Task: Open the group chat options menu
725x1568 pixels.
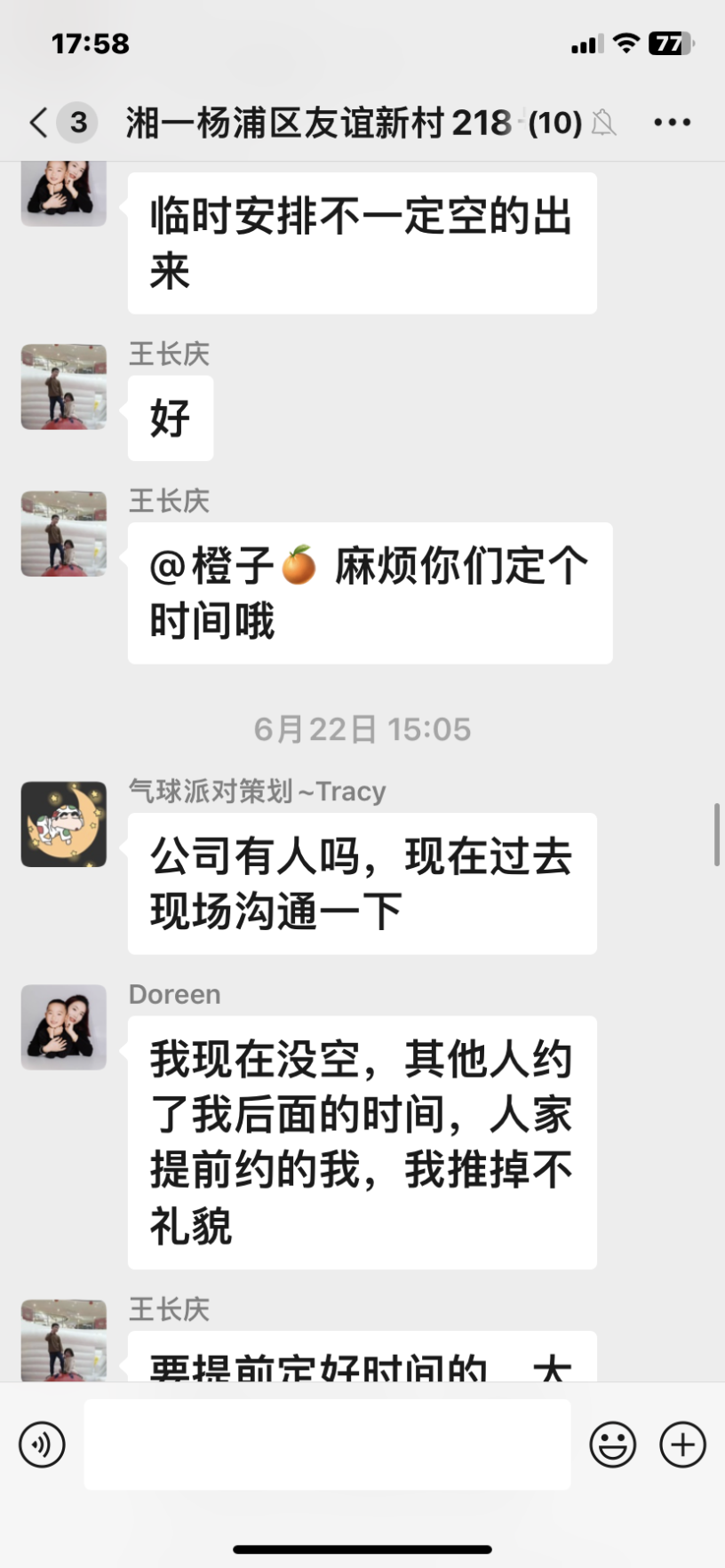Action: [672, 123]
